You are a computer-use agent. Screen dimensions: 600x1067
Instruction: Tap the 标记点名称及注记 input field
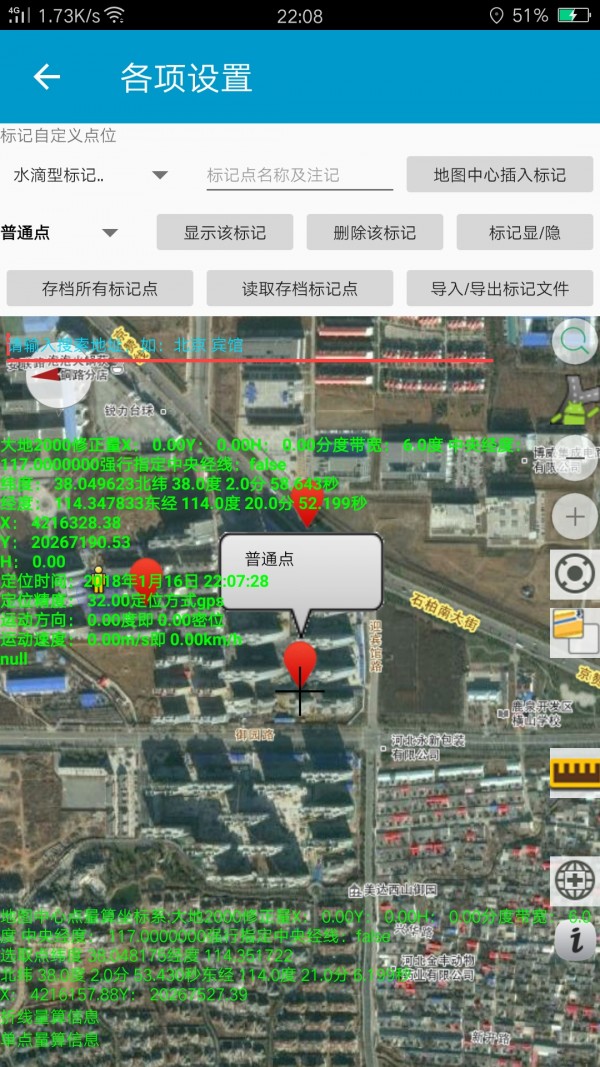[299, 175]
